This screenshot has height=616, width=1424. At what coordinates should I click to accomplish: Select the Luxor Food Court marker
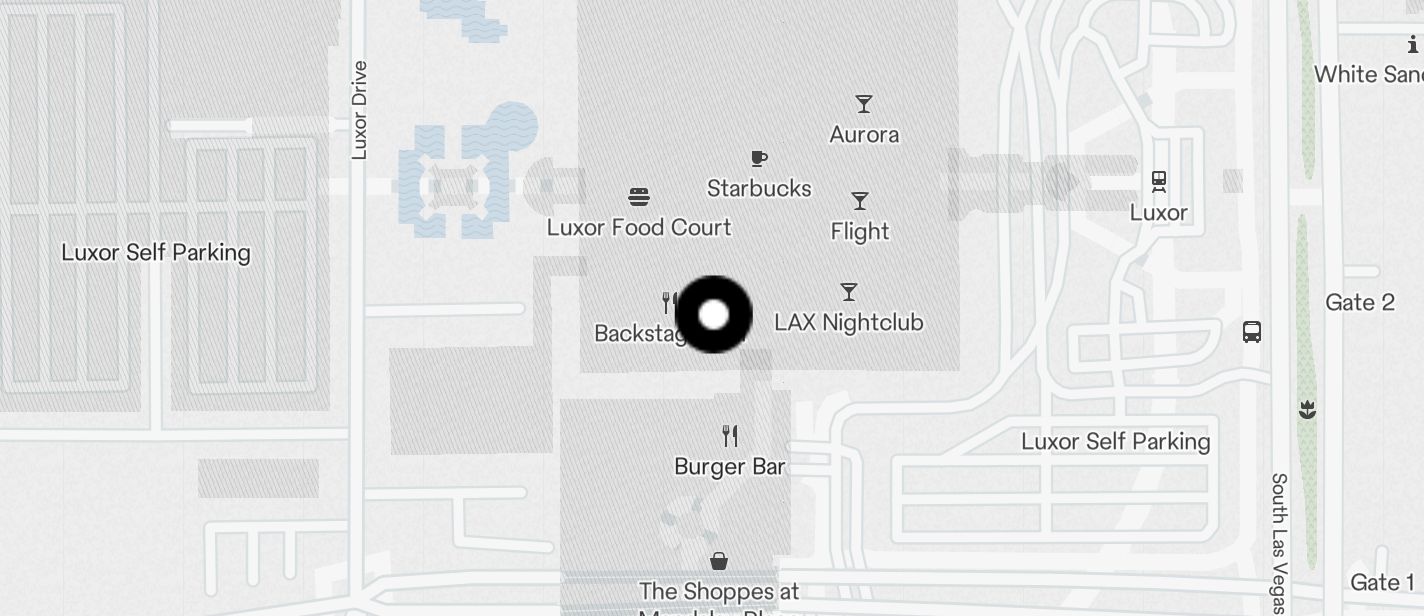point(640,196)
